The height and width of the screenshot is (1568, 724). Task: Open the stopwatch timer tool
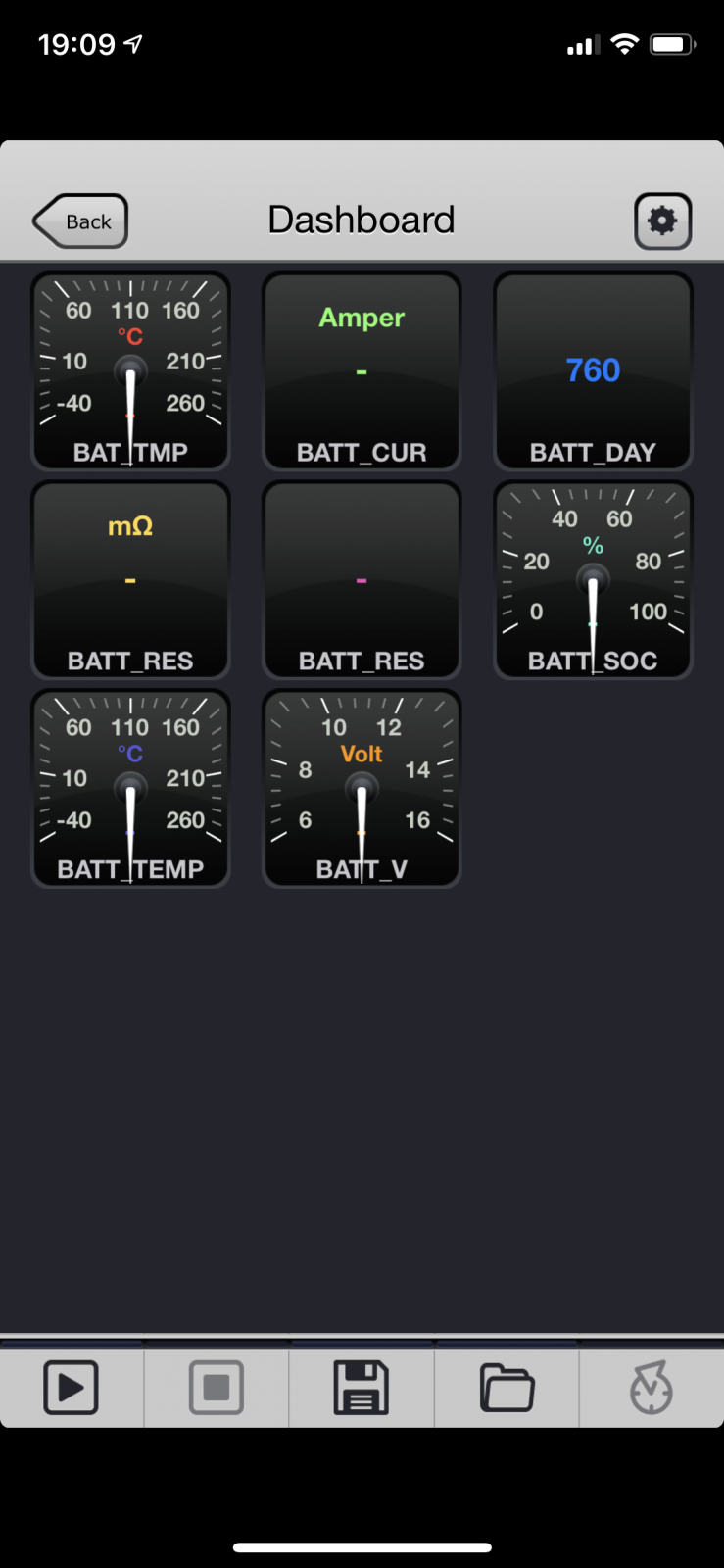click(x=652, y=1387)
